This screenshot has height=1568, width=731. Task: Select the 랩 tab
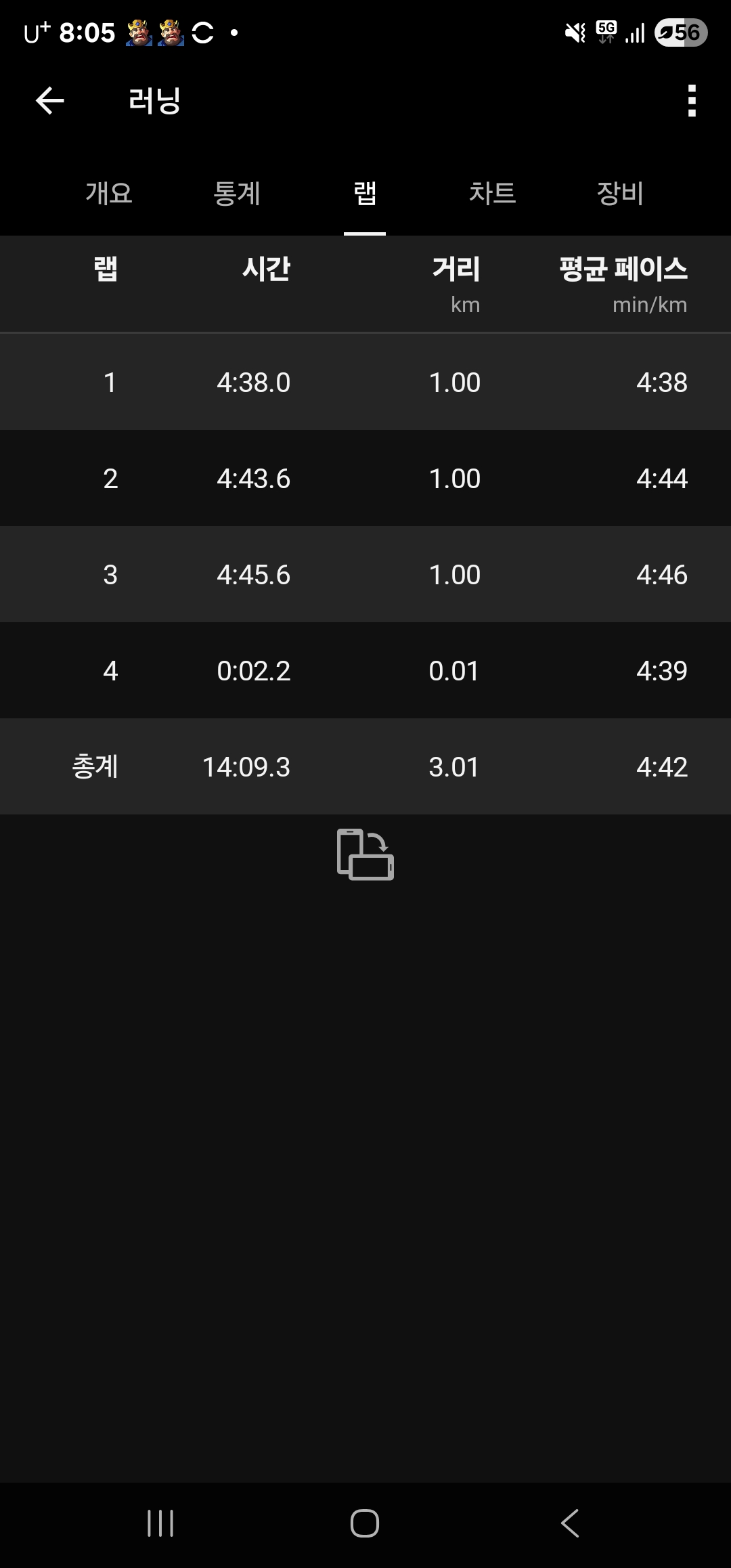point(365,194)
